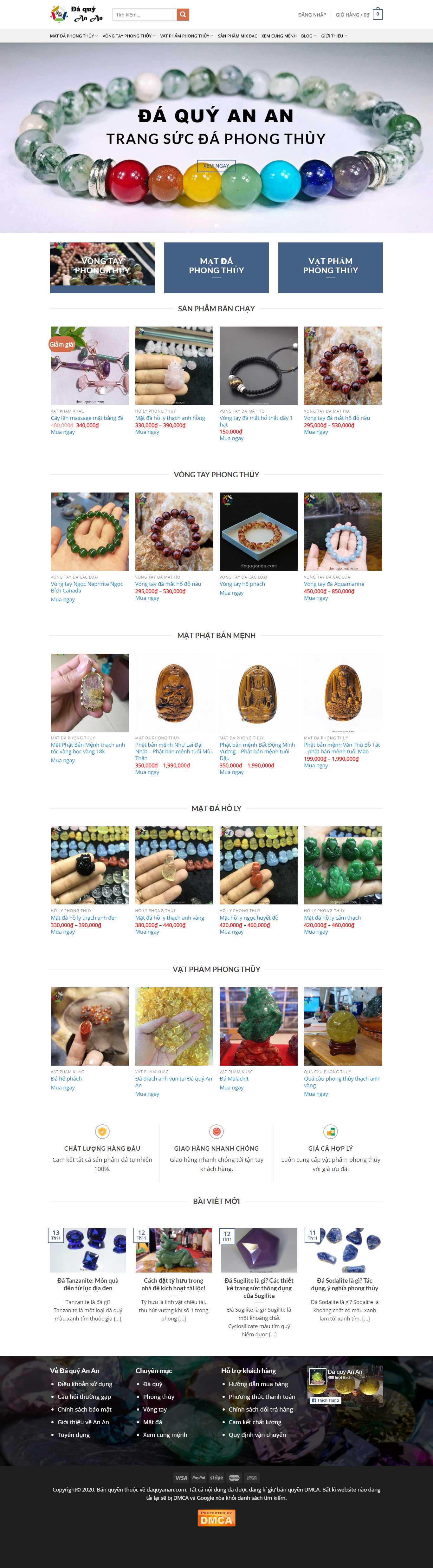Screen dimensions: 433x1568
Task: Open product Cây lăn massage mặt bằng đá
Action: tap(87, 418)
